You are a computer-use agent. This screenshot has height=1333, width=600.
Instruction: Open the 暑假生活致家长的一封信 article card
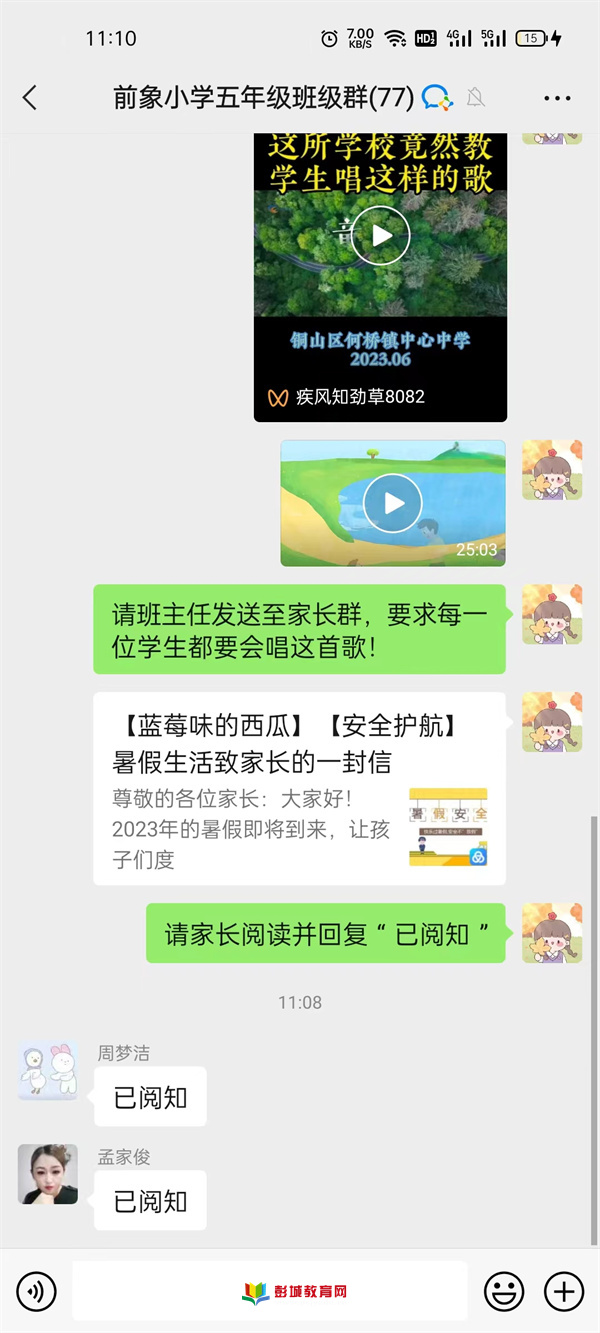coord(299,788)
